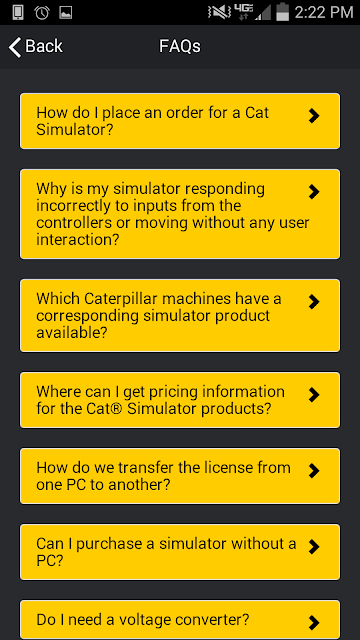View which Caterpillar machines have simulators
Viewport: 360px width, 640px height.
tap(180, 316)
